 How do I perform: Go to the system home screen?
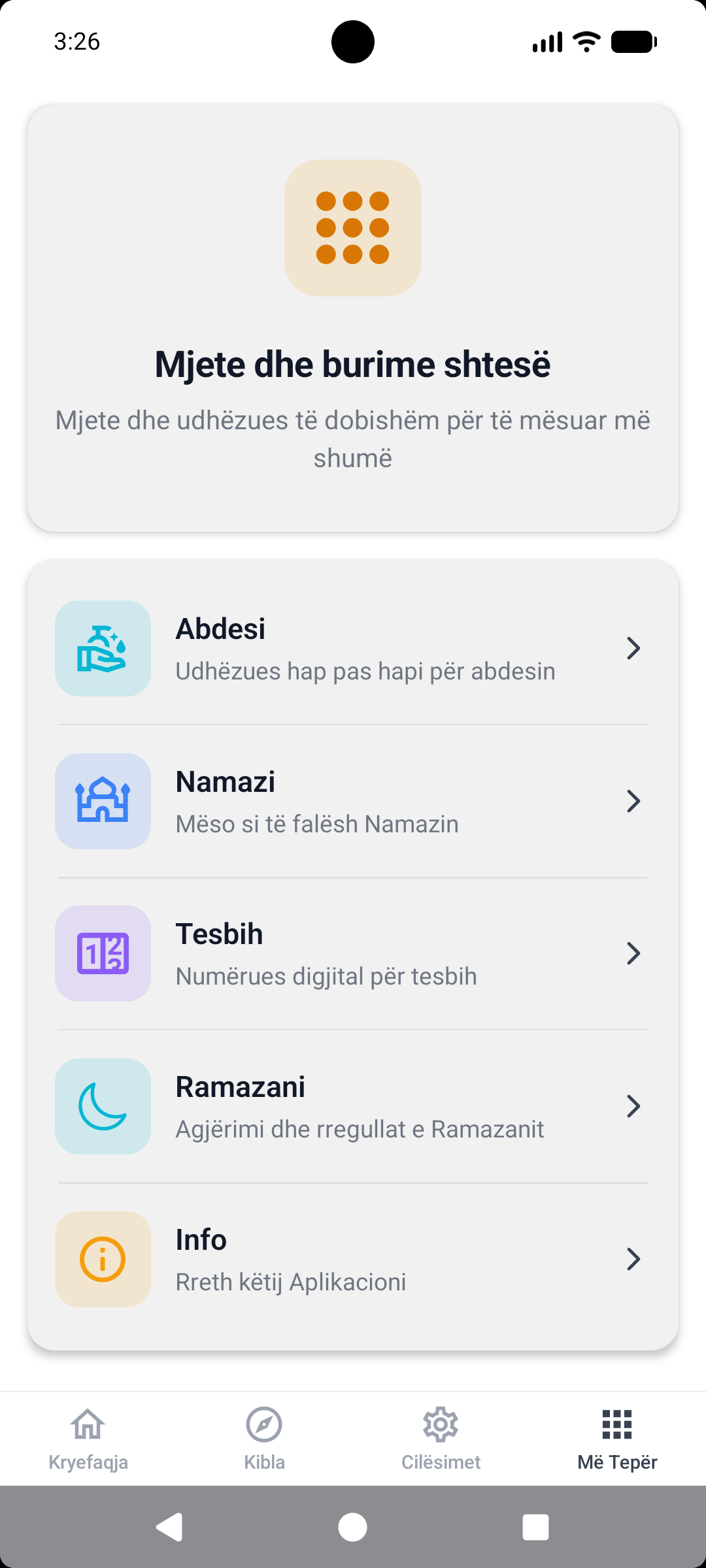tap(353, 1527)
